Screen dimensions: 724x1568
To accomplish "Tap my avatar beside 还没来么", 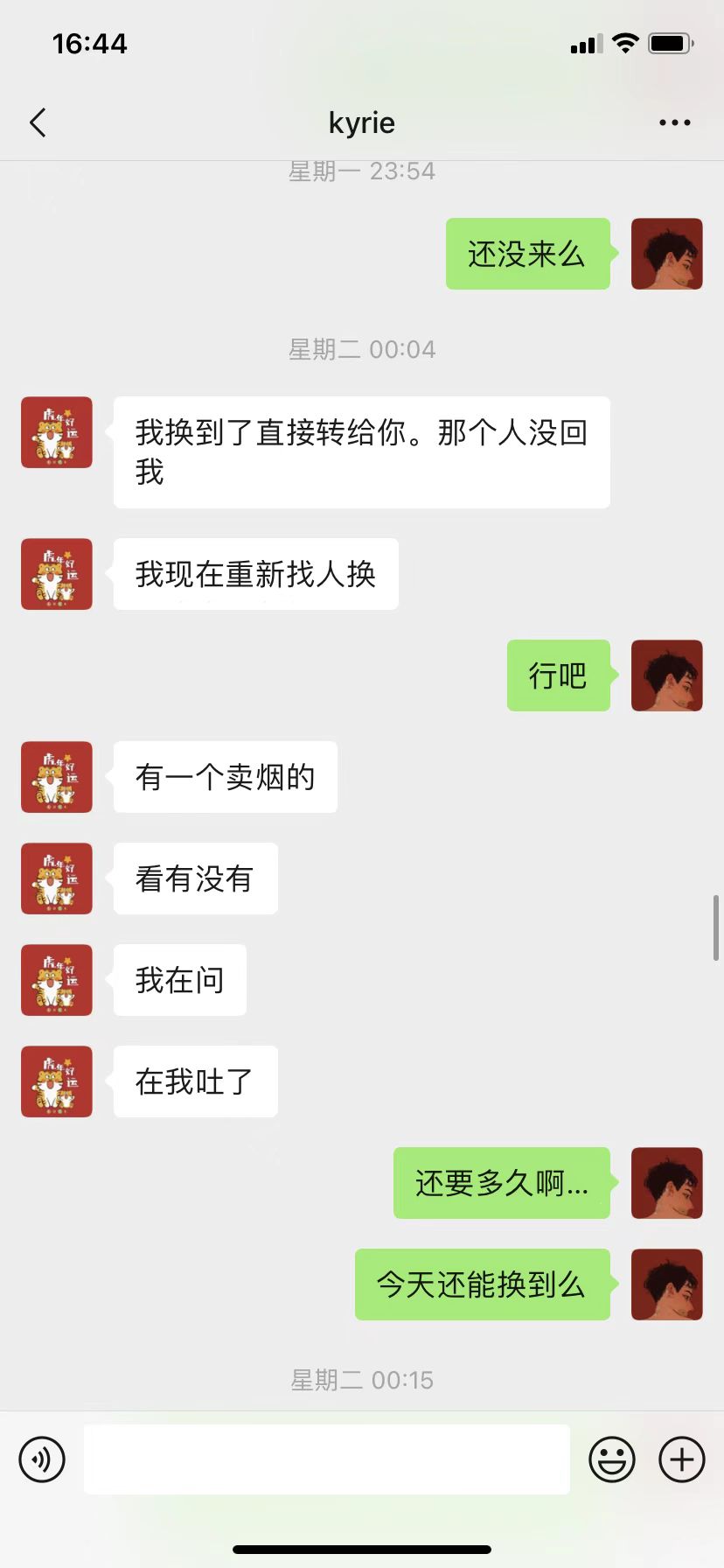I will point(666,254).
